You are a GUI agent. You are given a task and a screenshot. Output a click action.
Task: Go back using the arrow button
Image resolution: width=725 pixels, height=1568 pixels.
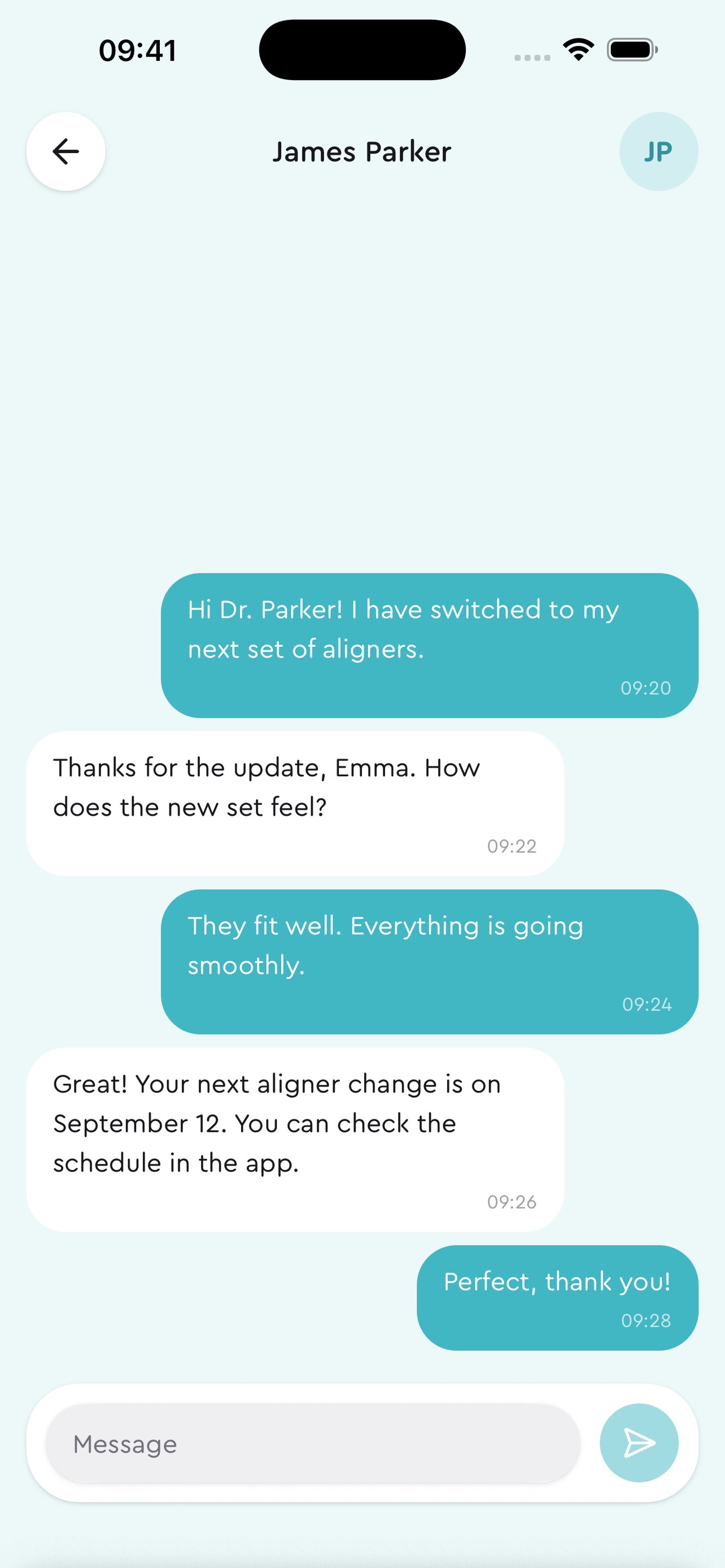[x=65, y=152]
